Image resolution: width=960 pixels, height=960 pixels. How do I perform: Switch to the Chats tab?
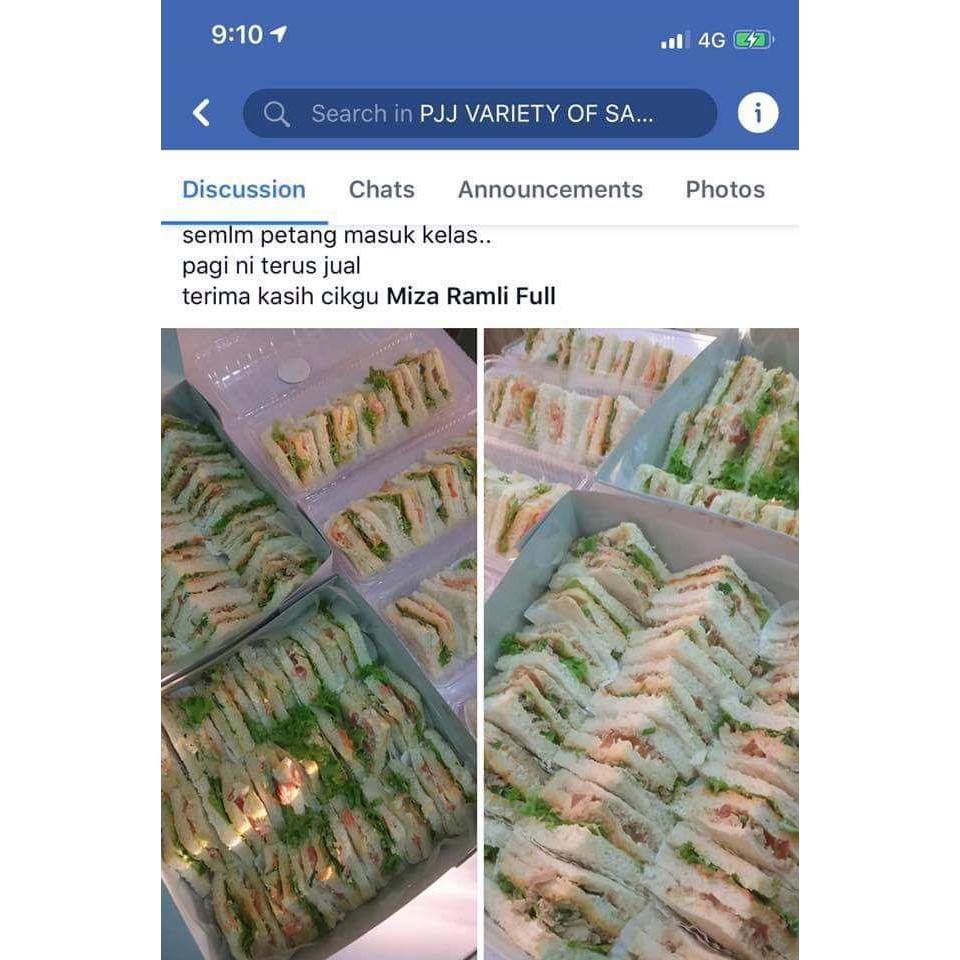coord(381,189)
